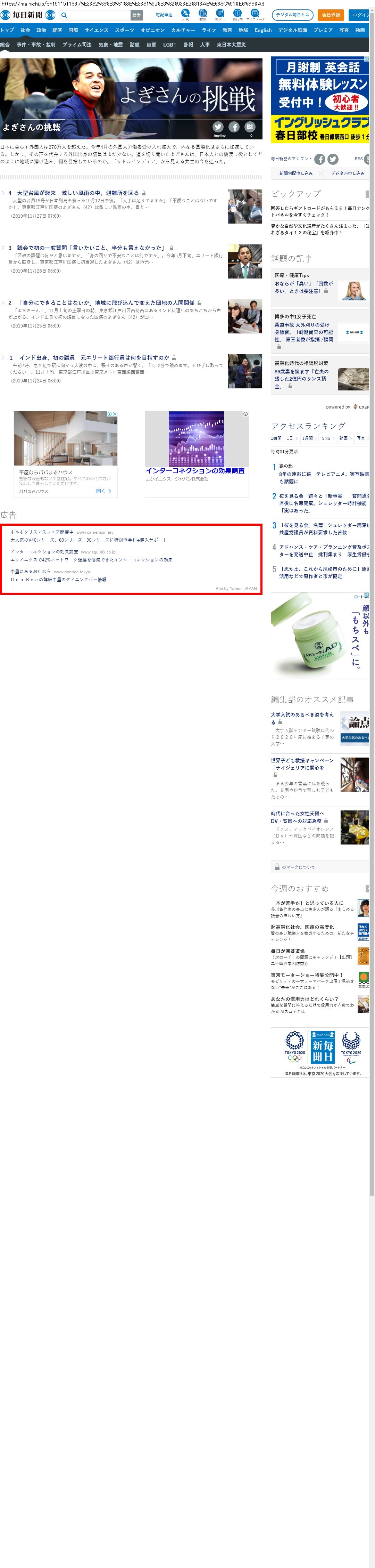Open the 東日本大震災 sub-category

click(x=231, y=45)
